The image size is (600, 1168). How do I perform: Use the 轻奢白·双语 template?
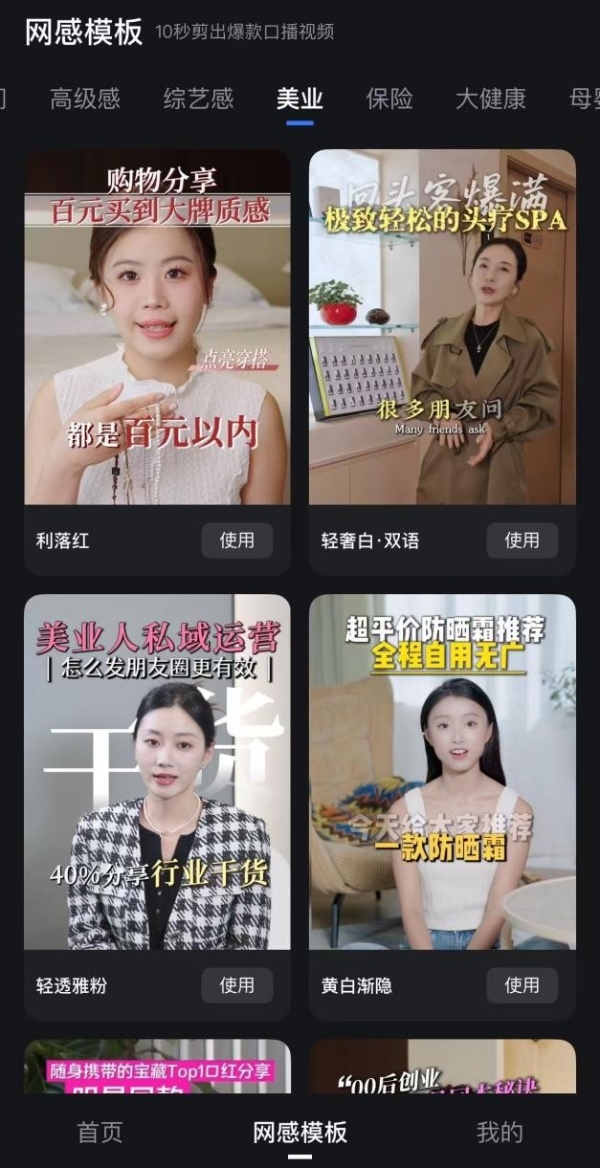(522, 540)
